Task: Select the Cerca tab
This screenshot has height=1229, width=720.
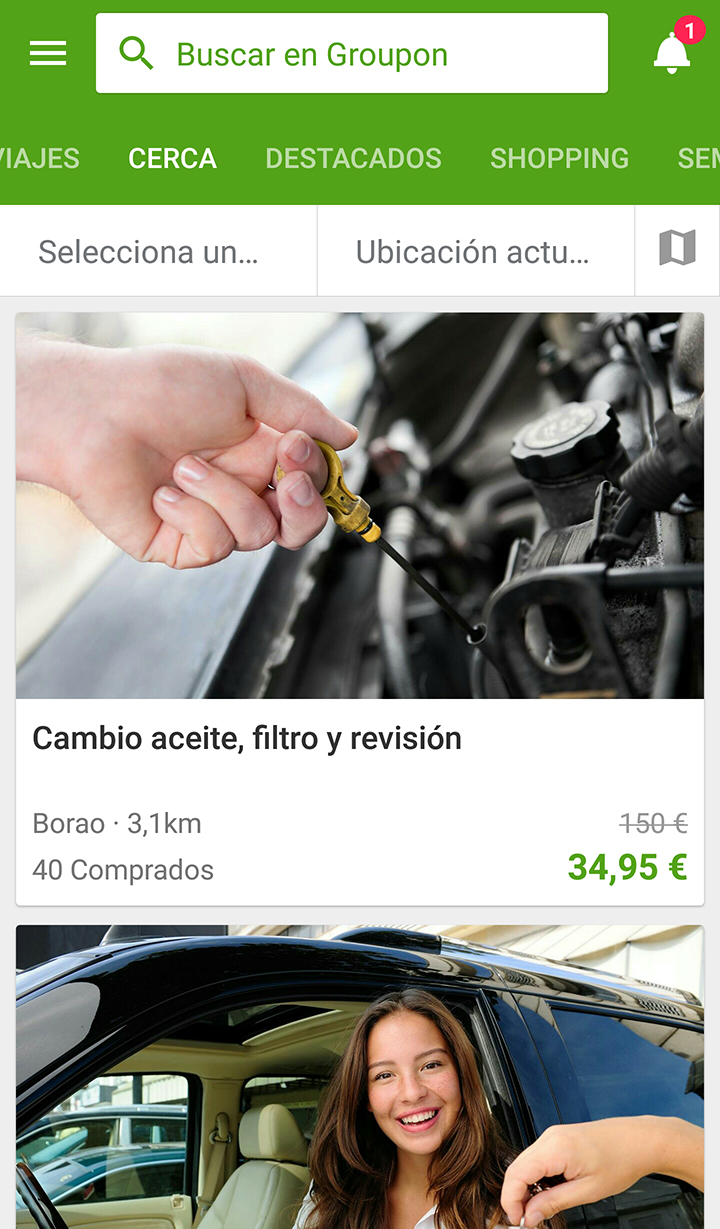Action: tap(172, 158)
